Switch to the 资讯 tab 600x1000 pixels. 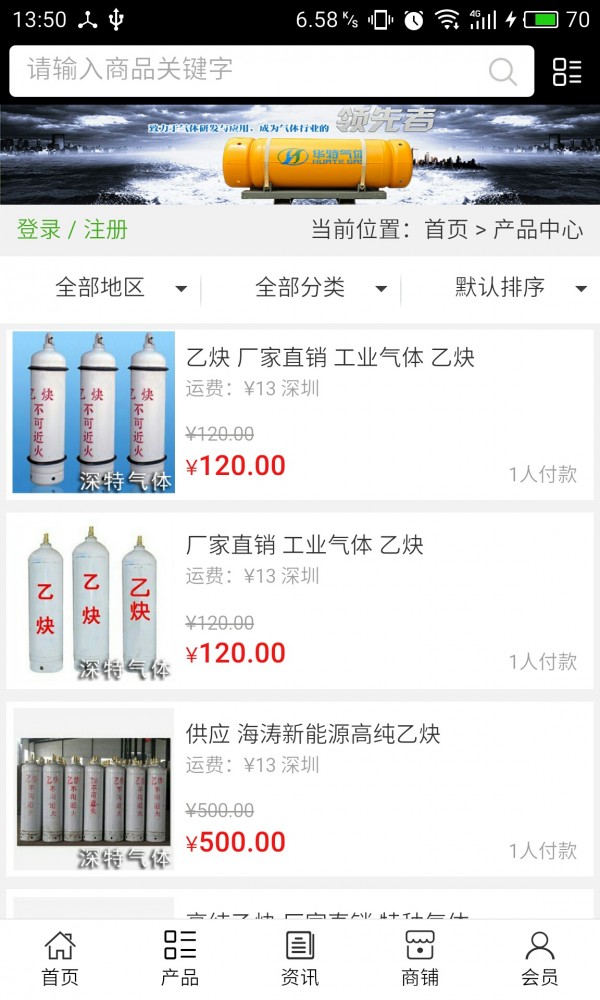pyautogui.click(x=300, y=958)
